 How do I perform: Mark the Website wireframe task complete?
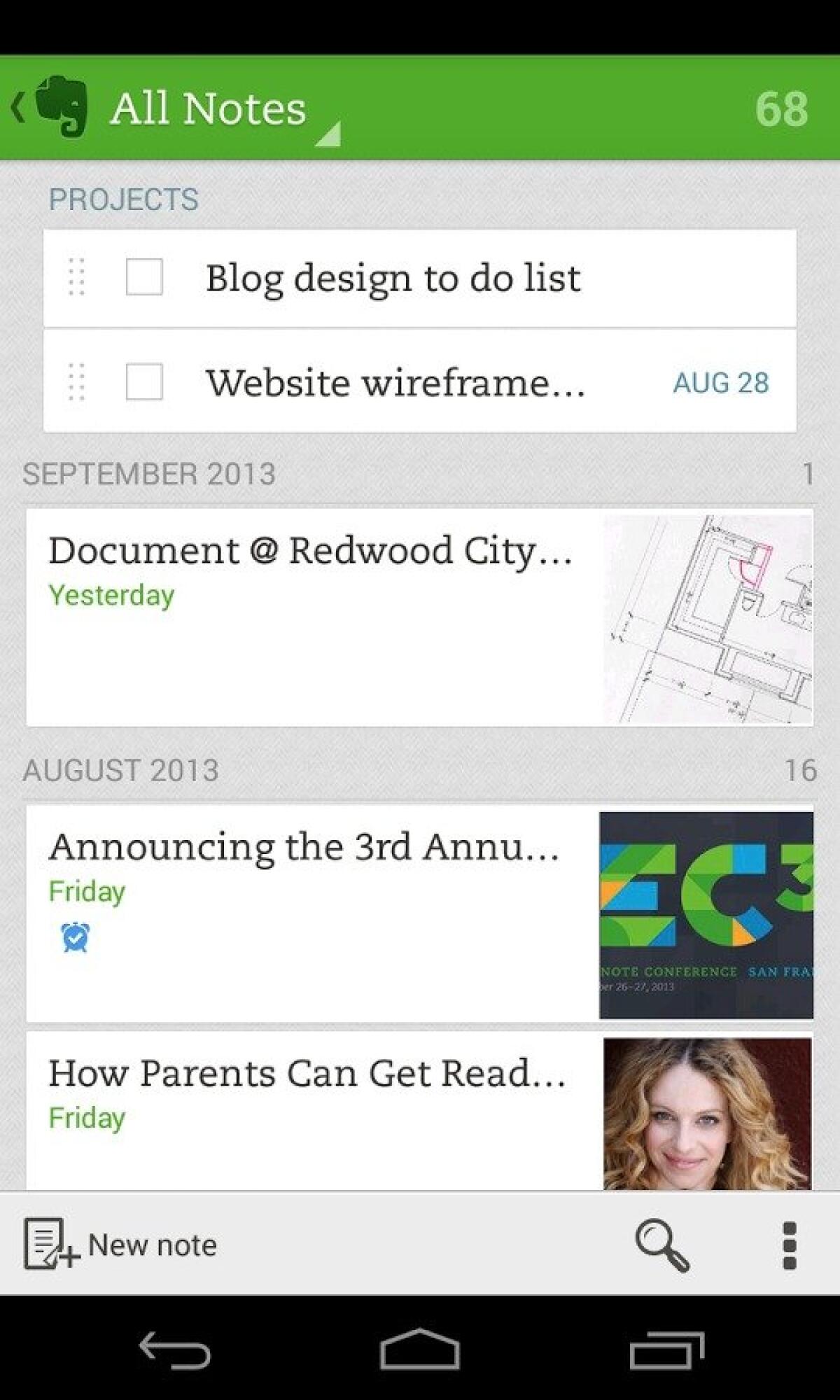(143, 381)
